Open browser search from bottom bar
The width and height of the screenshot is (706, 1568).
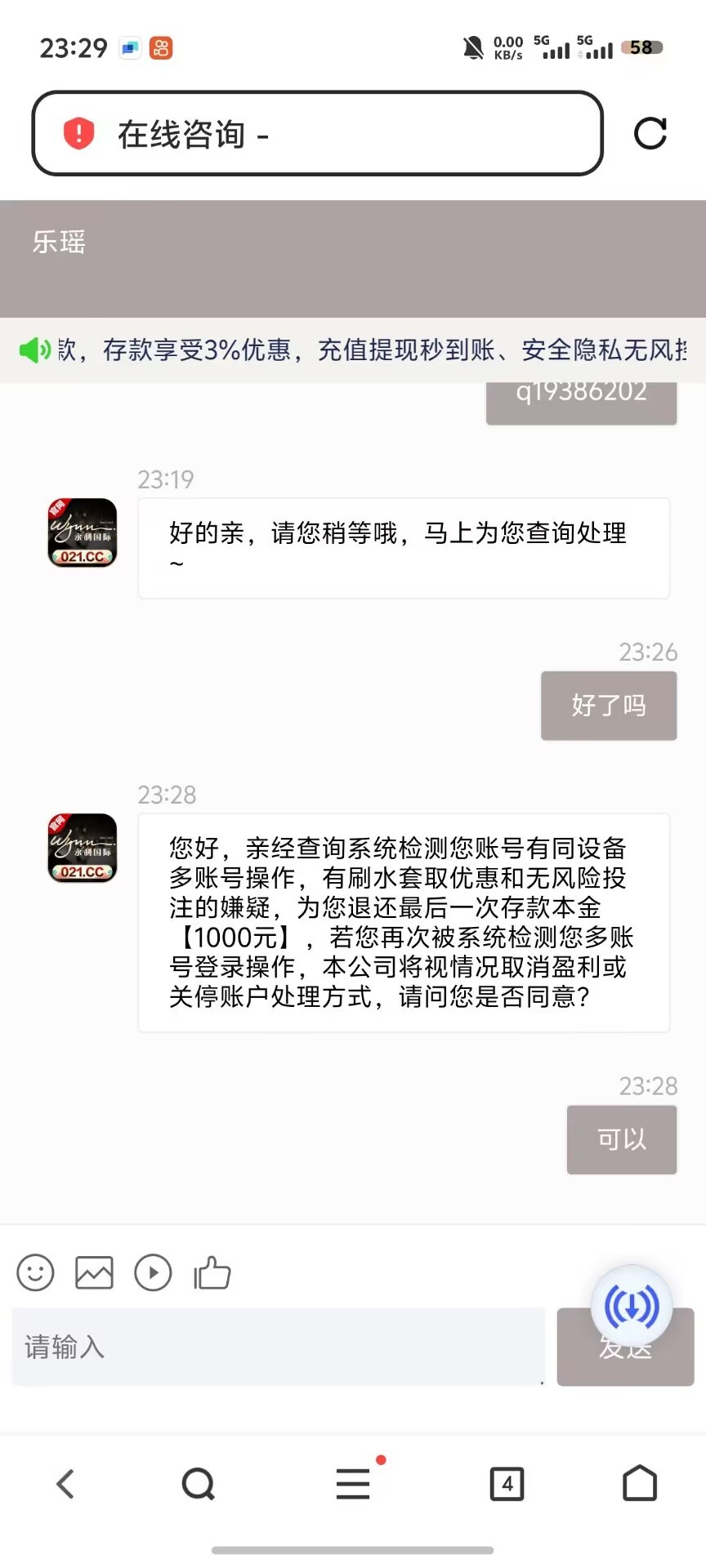(199, 1484)
